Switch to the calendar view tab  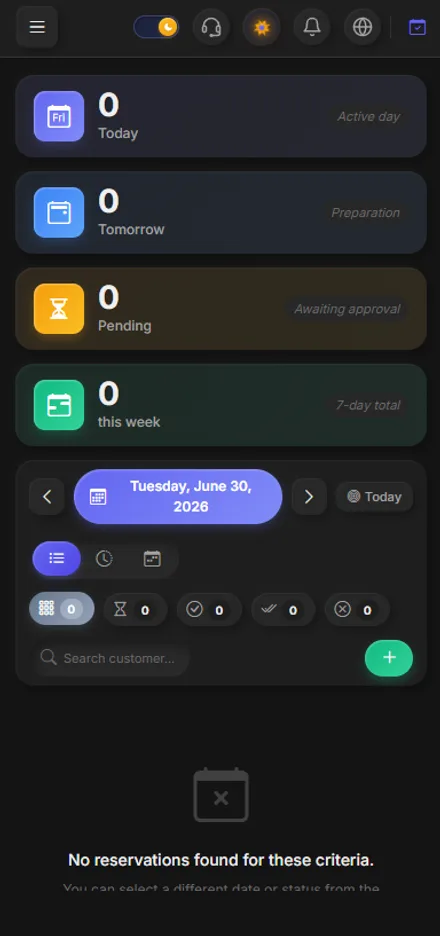152,559
